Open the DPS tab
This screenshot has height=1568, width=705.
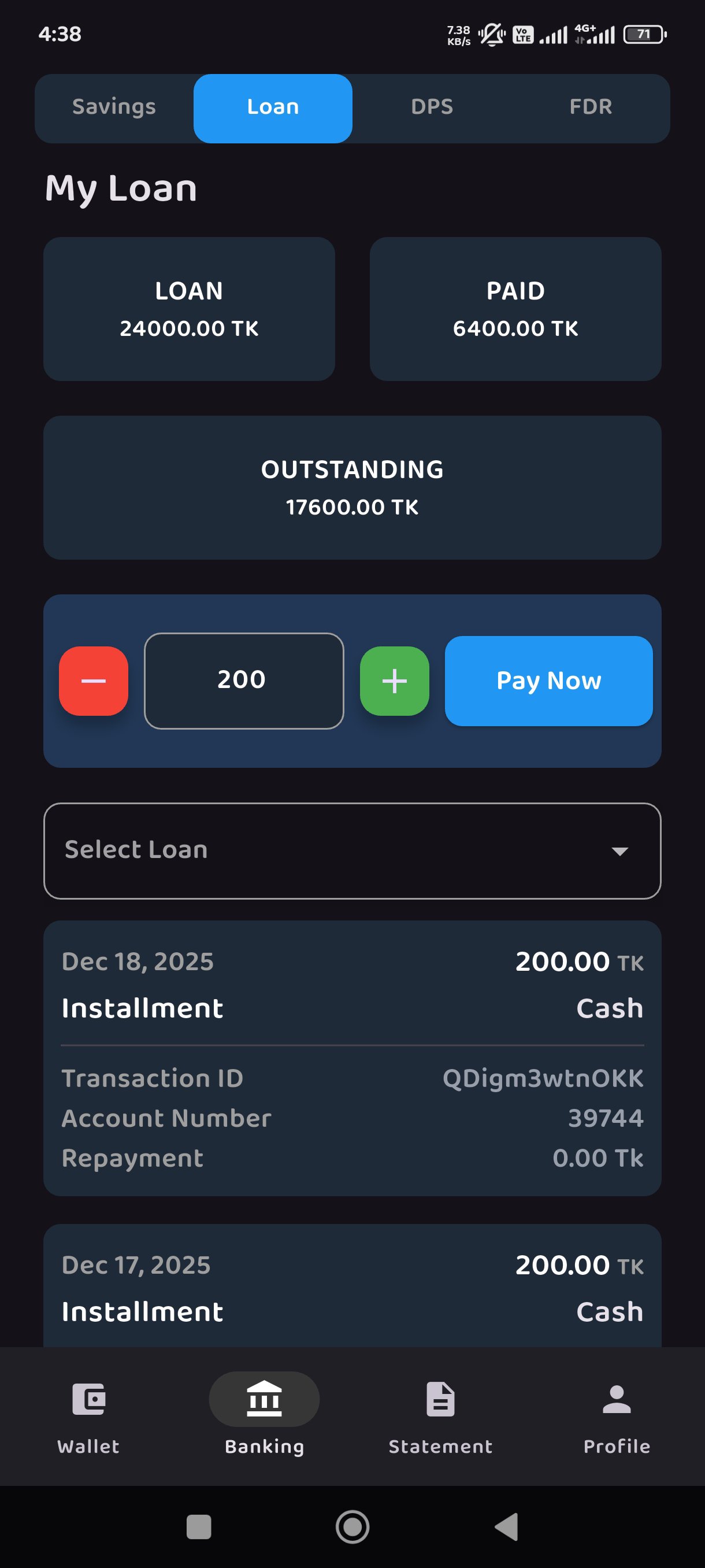pos(432,108)
